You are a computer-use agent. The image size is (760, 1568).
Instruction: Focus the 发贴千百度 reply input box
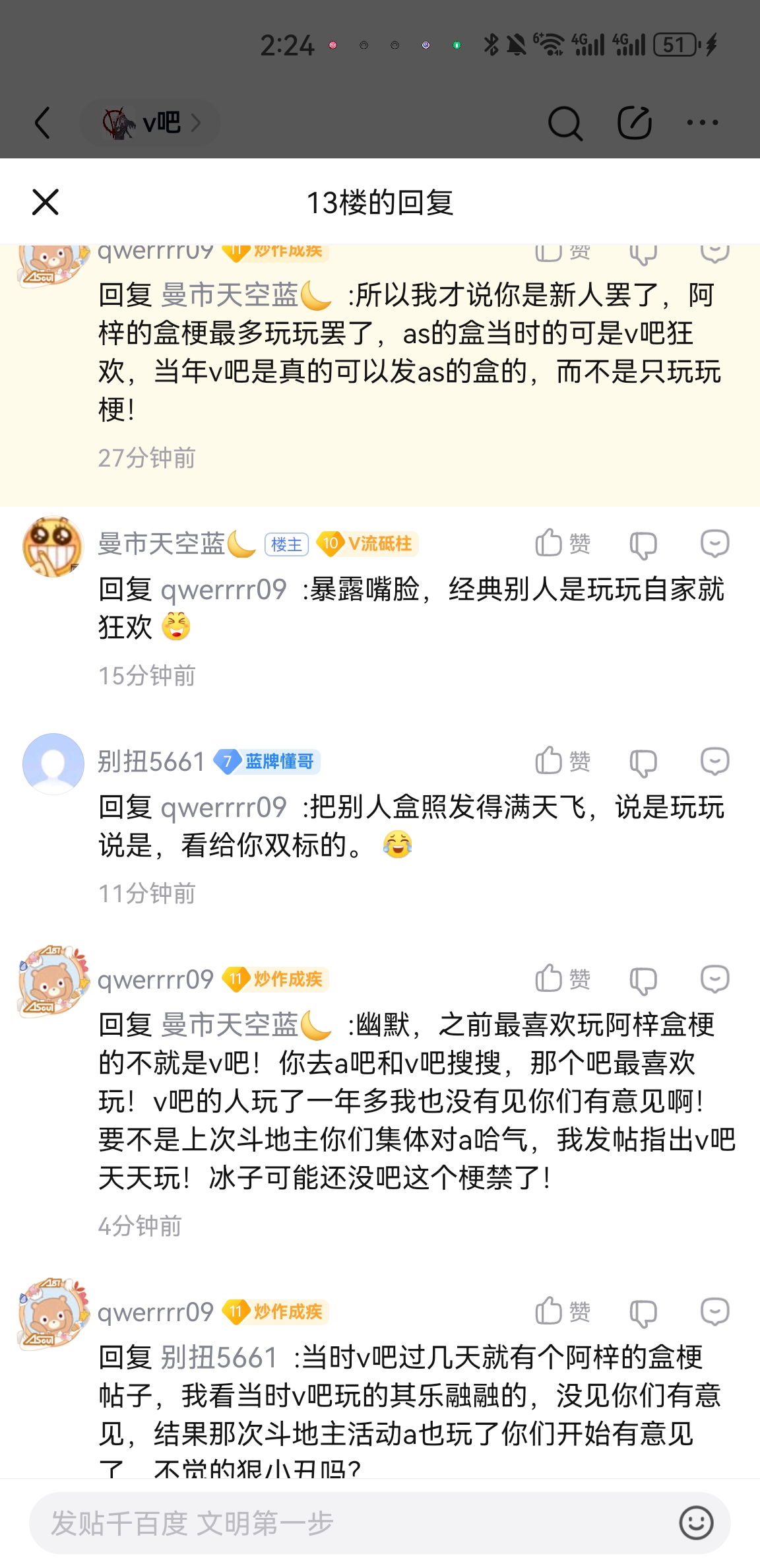(343, 1523)
